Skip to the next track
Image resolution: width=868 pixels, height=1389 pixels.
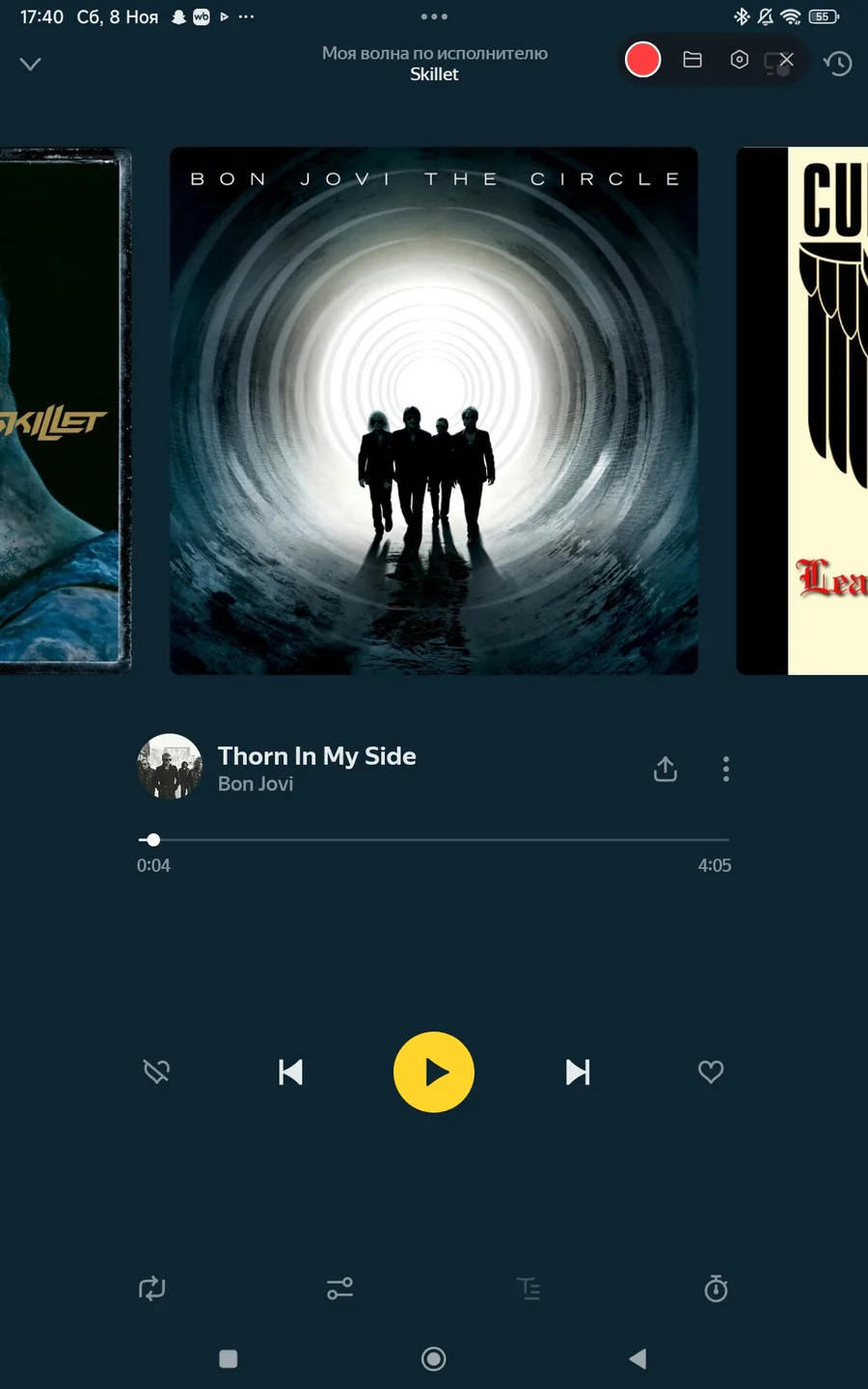(x=578, y=1072)
